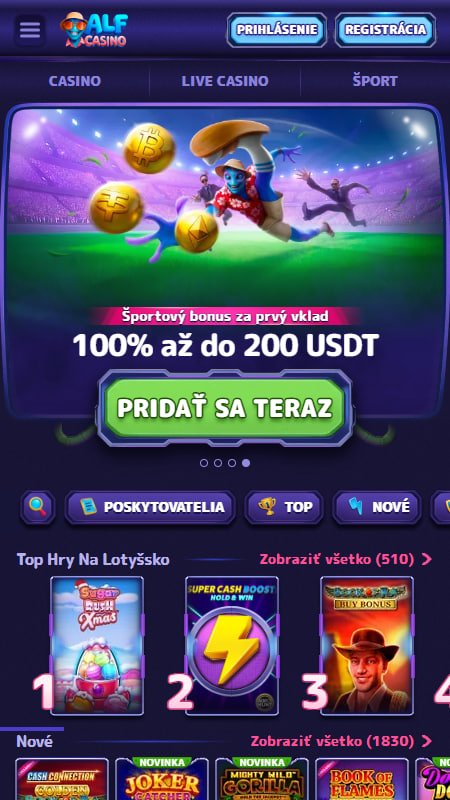
Task: Filter games by the Nové chip
Action: click(x=377, y=507)
